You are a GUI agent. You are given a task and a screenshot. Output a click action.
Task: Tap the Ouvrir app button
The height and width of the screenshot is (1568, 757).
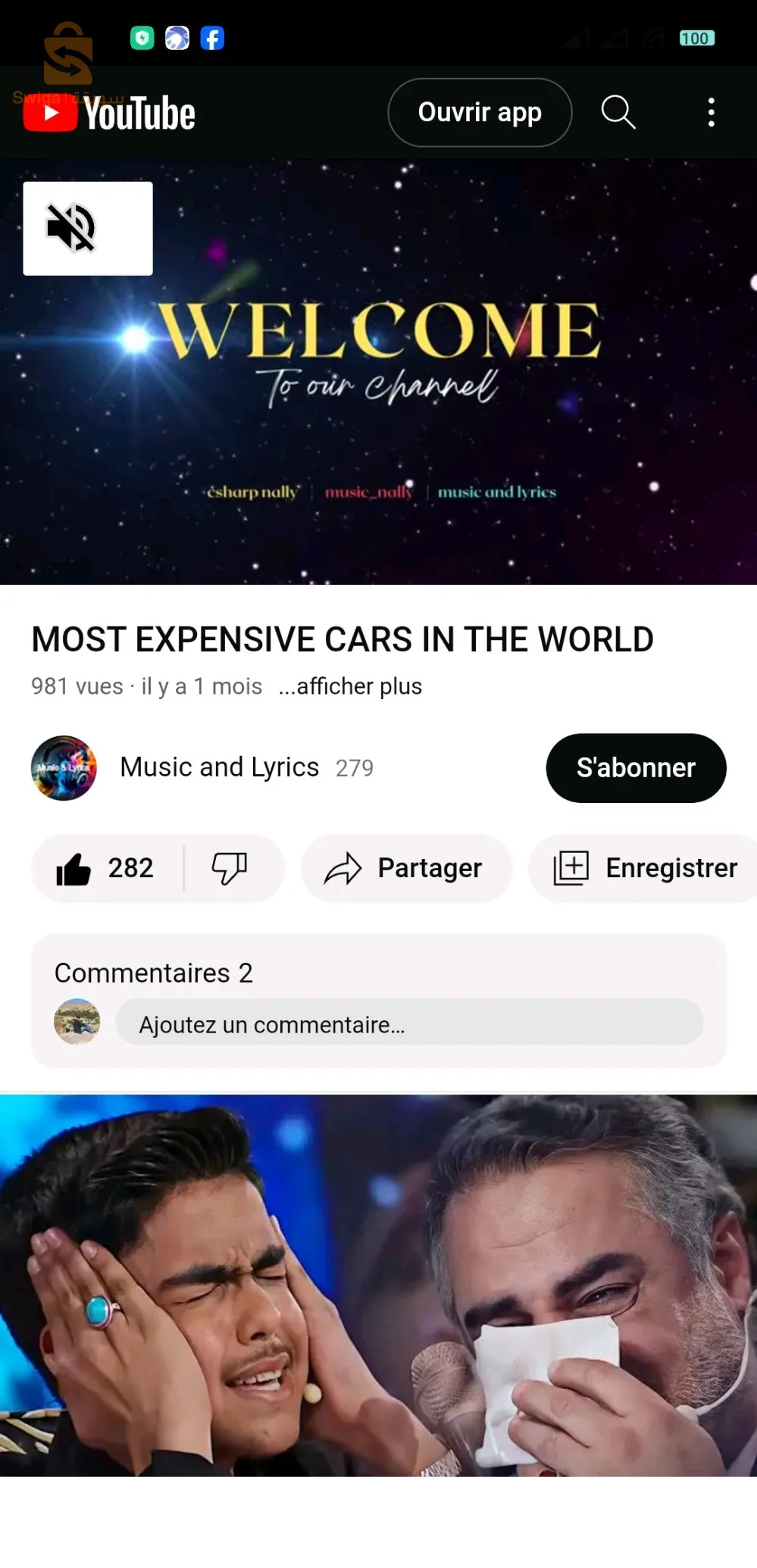pyautogui.click(x=480, y=112)
